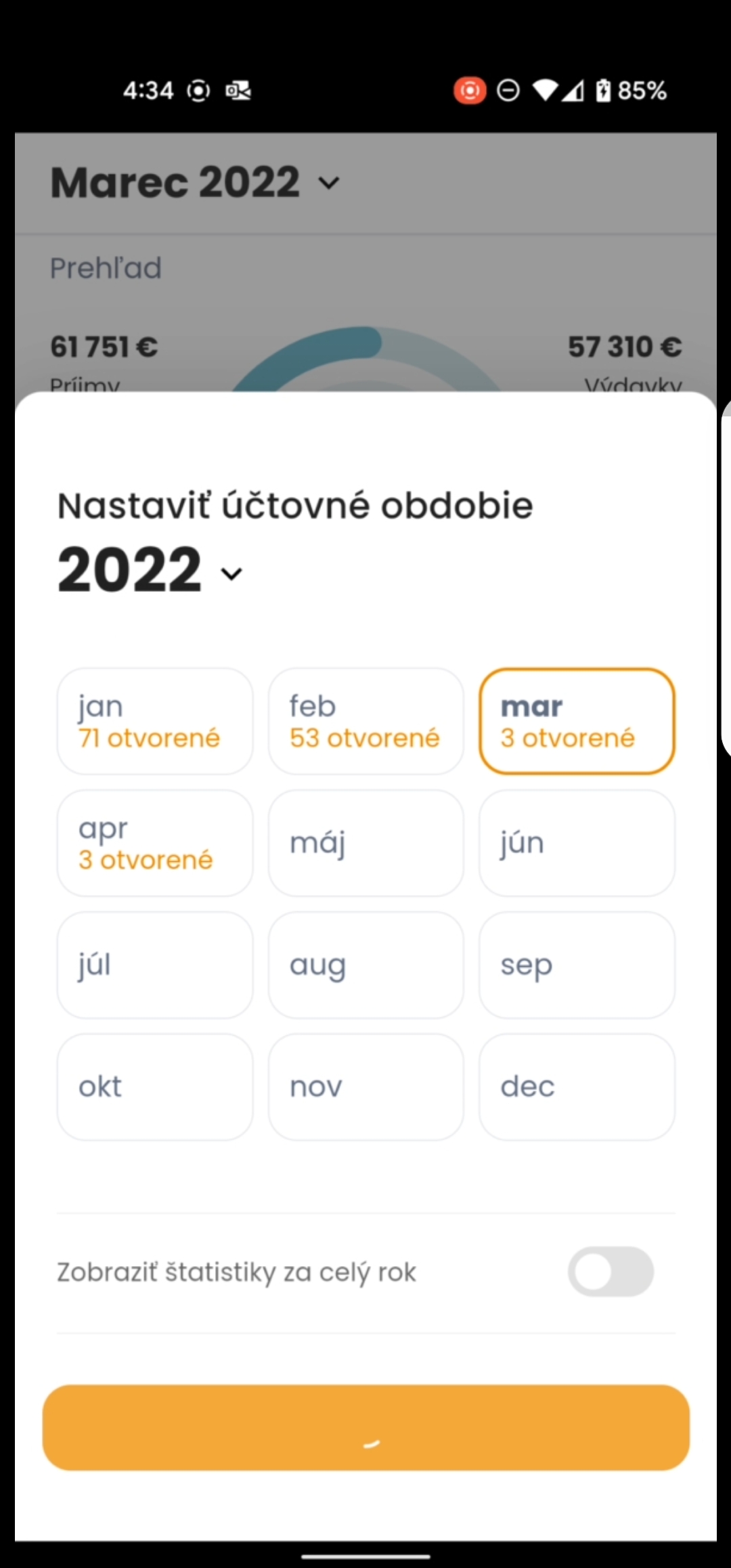Viewport: 731px width, 1568px height.
Task: Pick the apr month with 3 otvorené
Action: (155, 843)
